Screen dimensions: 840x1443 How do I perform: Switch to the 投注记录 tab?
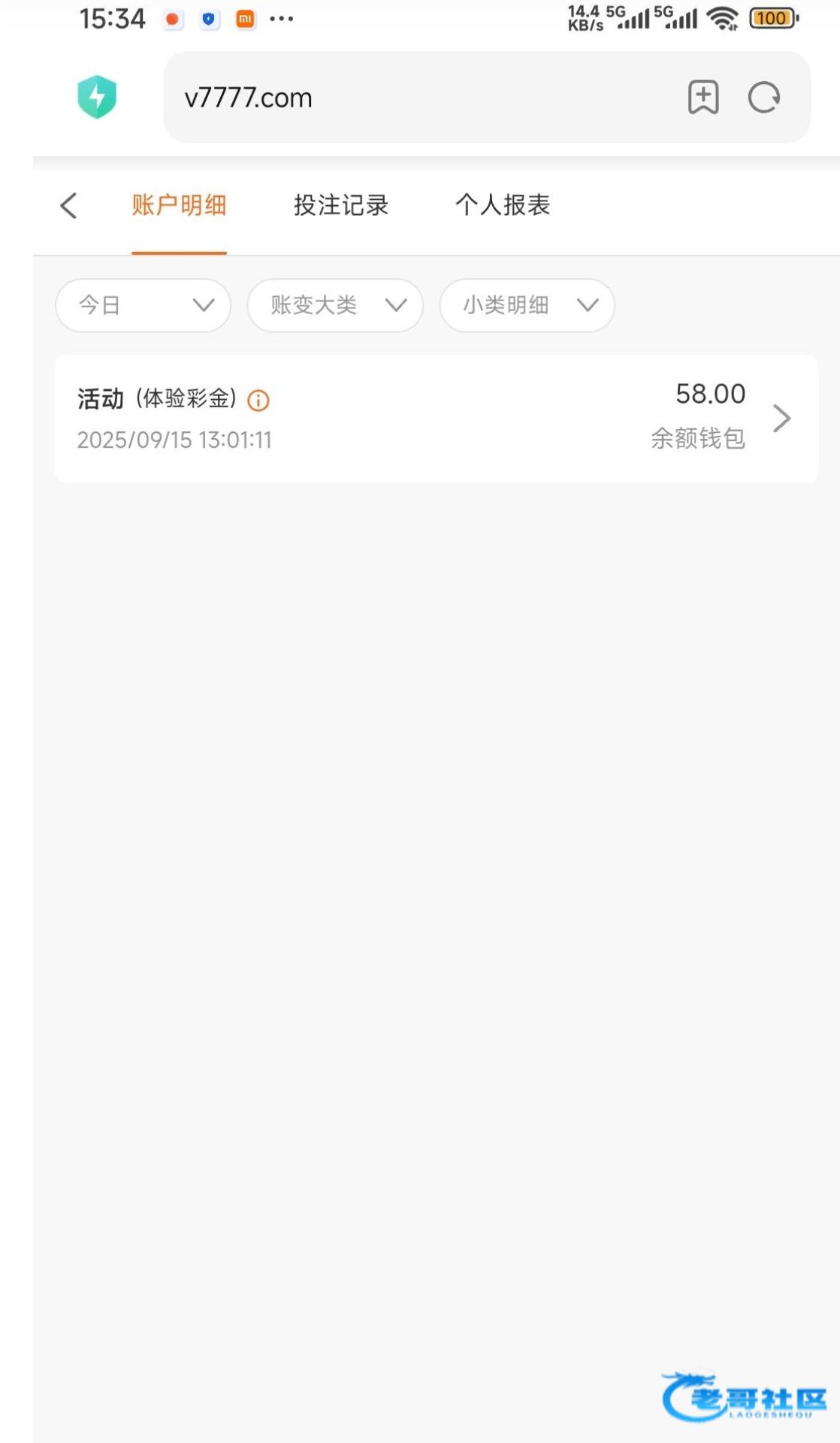340,205
